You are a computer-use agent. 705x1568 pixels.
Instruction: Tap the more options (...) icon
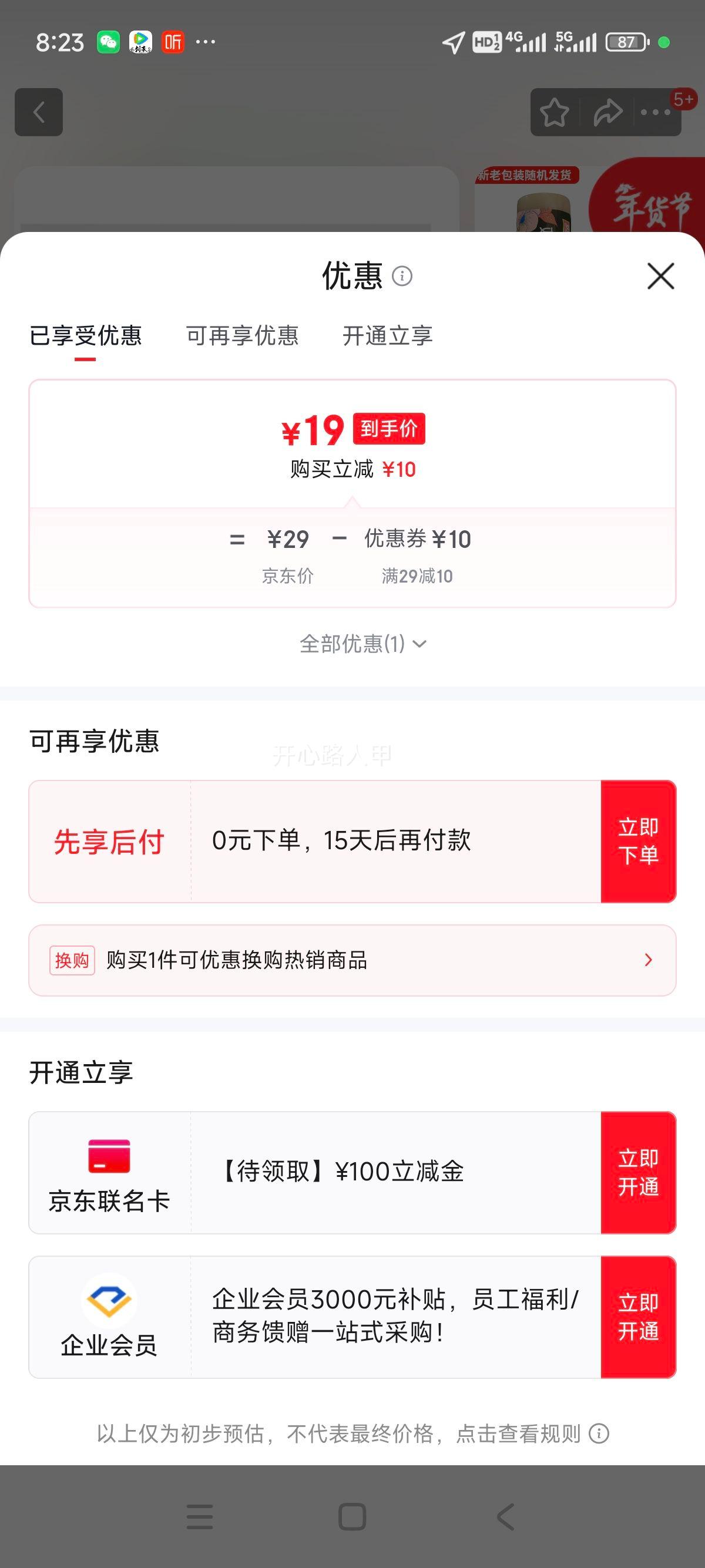click(x=653, y=112)
